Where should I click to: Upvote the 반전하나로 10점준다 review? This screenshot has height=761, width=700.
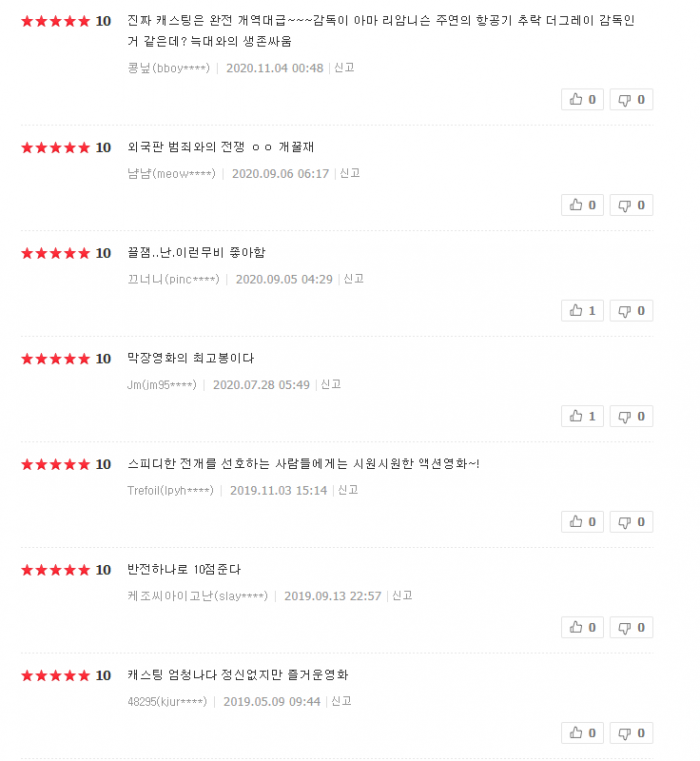coord(582,627)
